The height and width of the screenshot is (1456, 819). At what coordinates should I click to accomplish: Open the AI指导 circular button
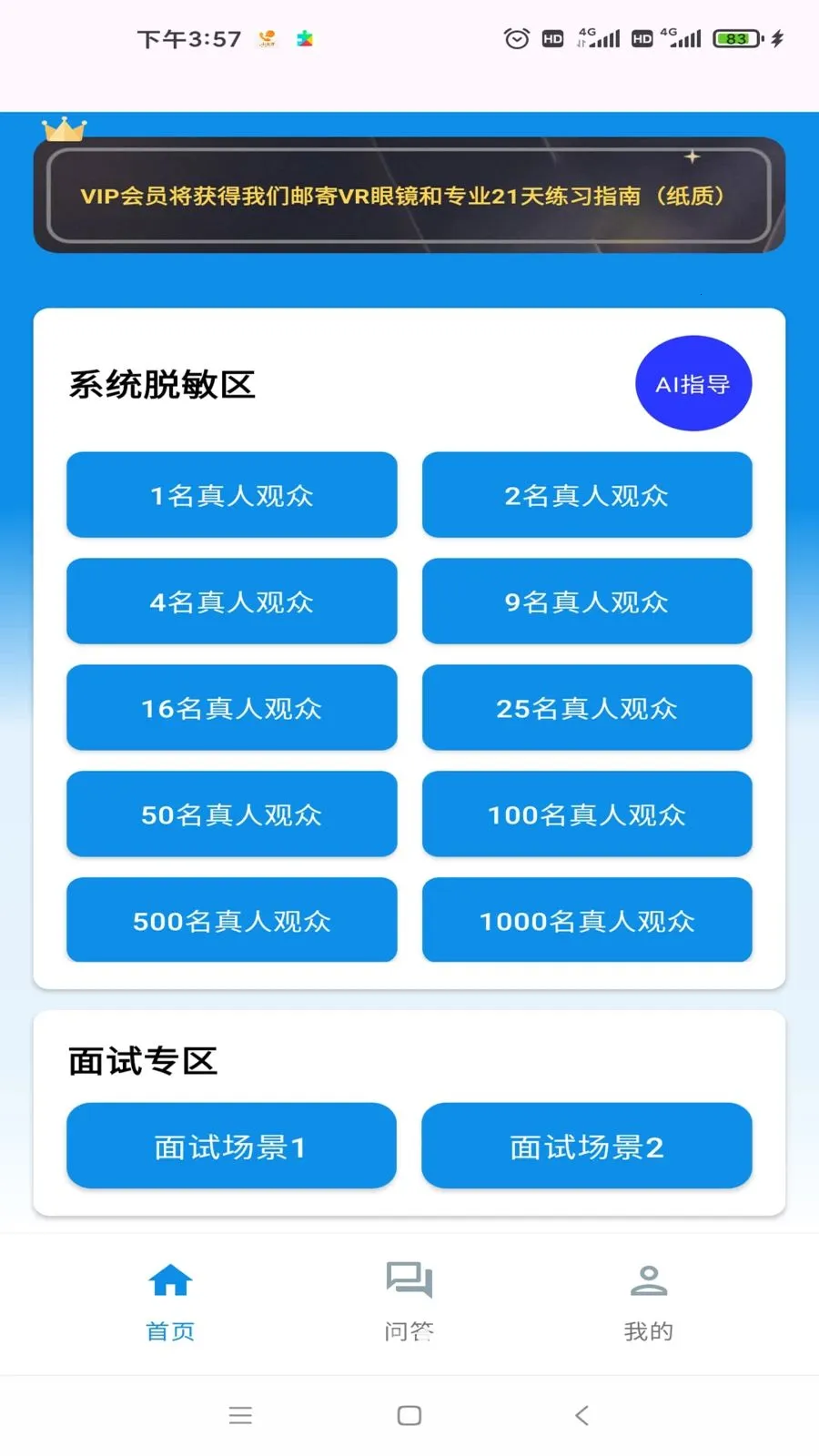click(x=693, y=383)
